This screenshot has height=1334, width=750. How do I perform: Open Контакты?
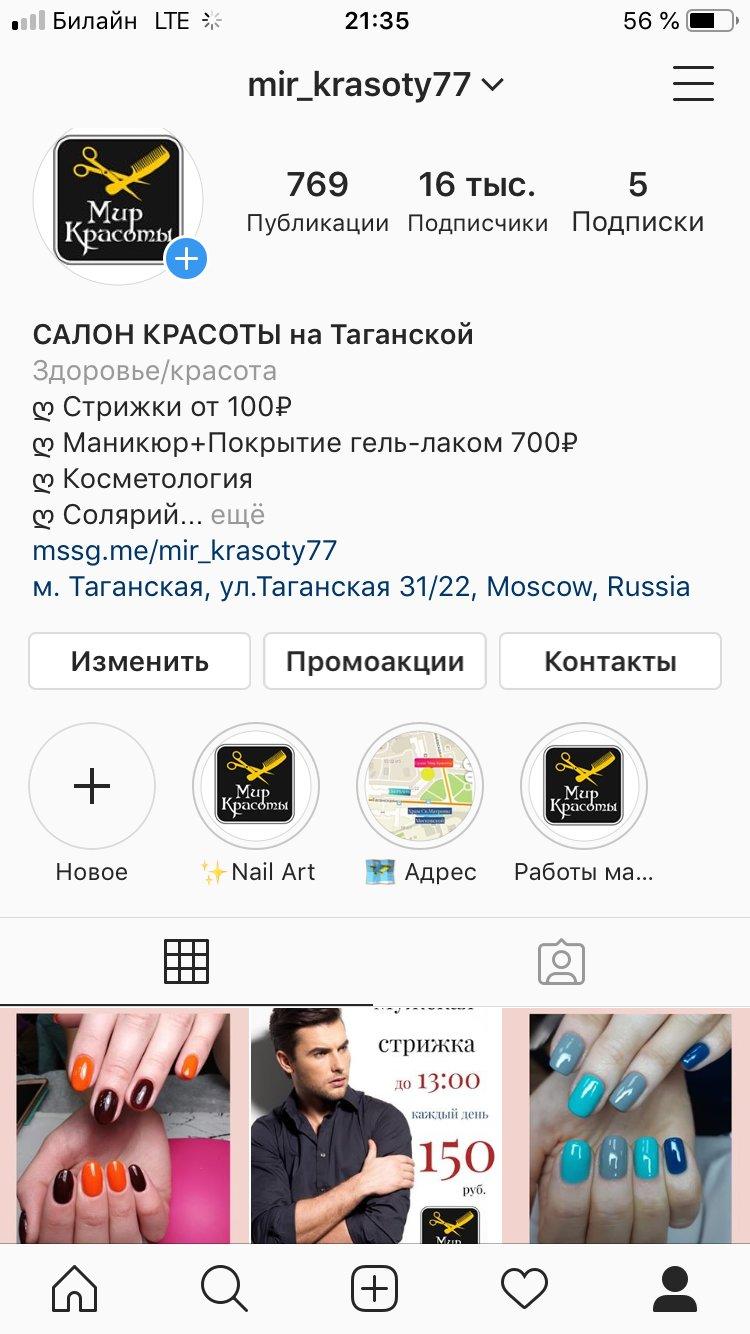click(610, 661)
